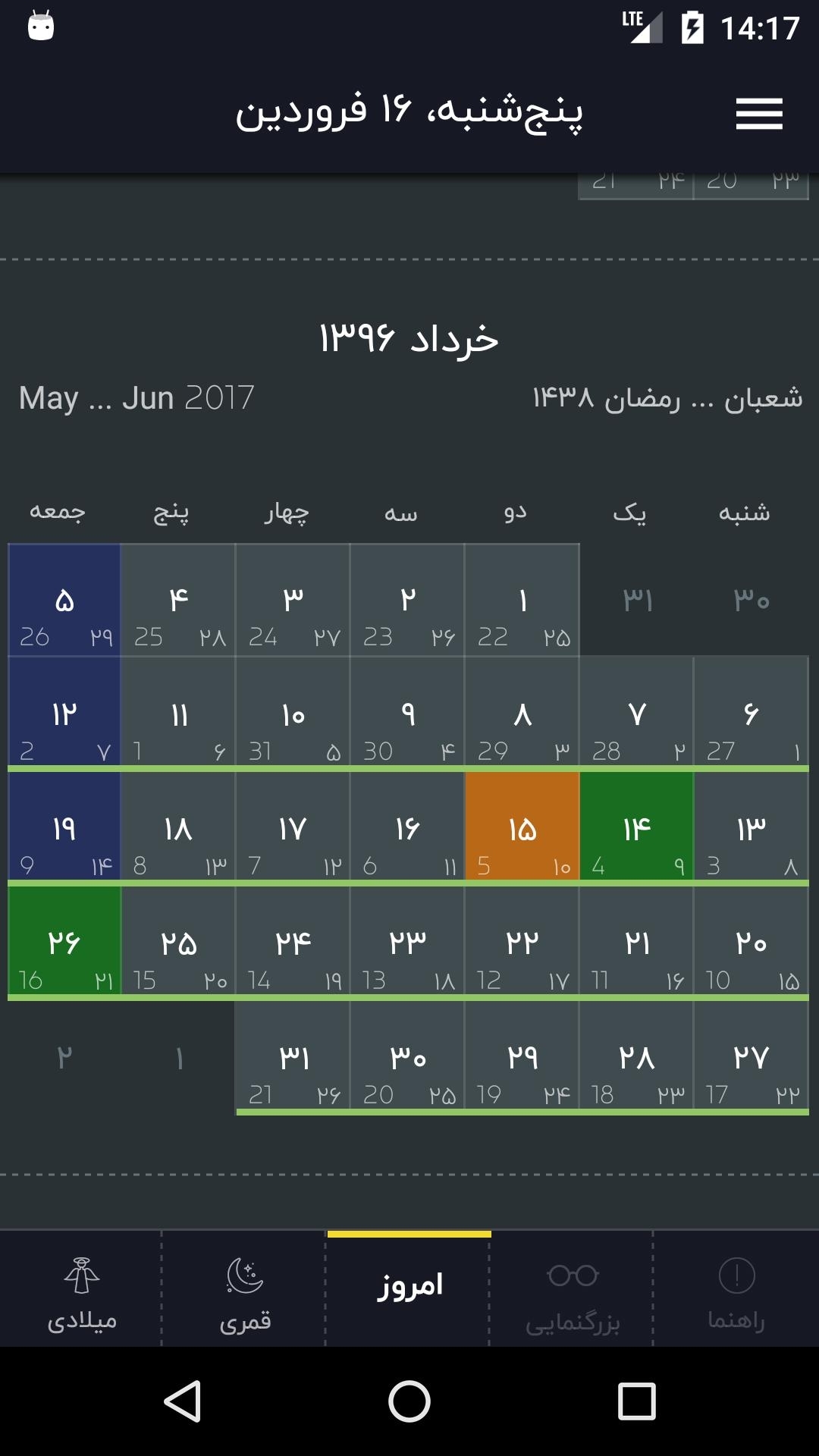Screen dimensions: 819x1456
Task: Open the hamburger menu
Action: point(759,115)
